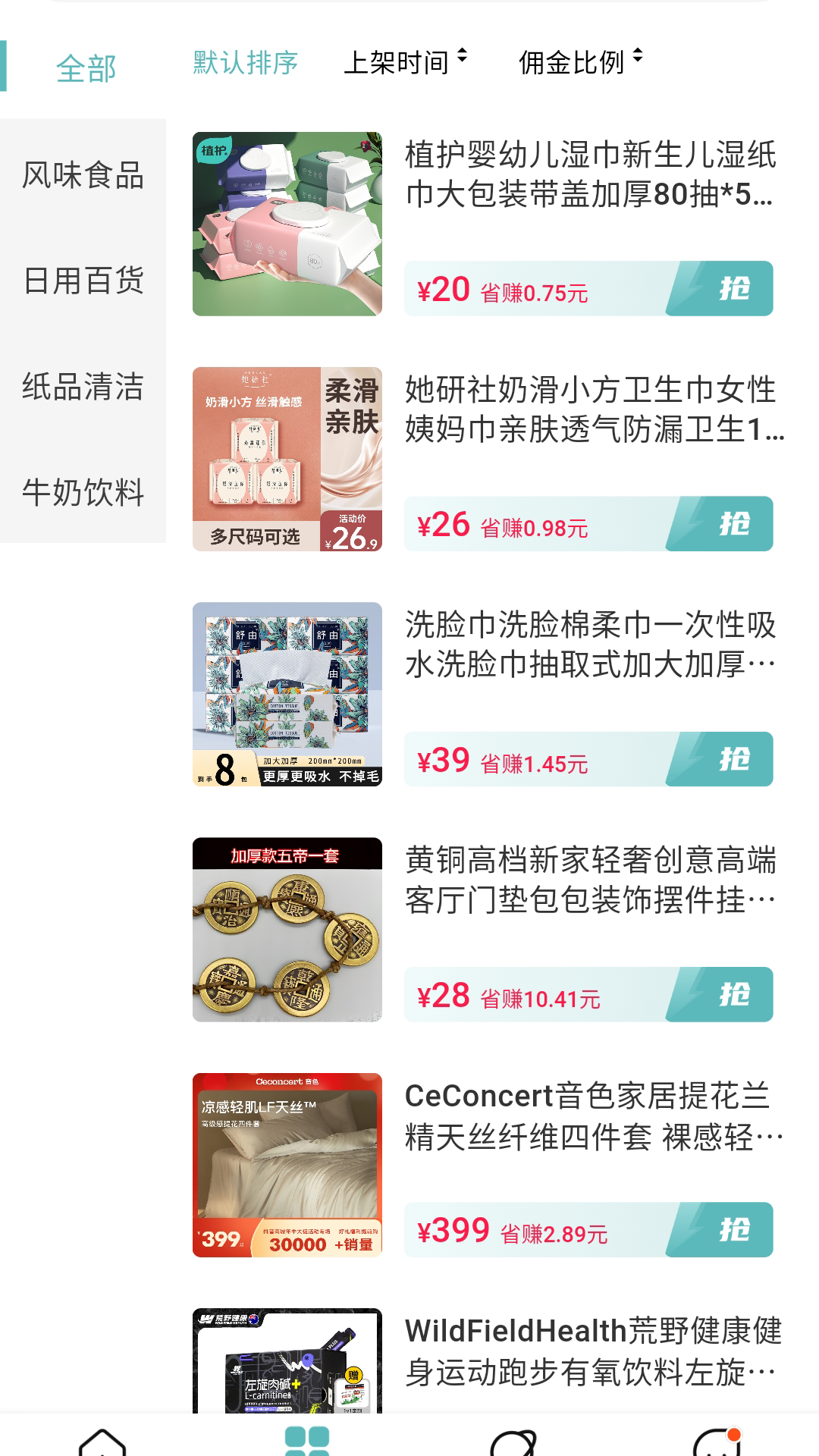Tap 抢 for CeConcert 四件套

[720, 1229]
